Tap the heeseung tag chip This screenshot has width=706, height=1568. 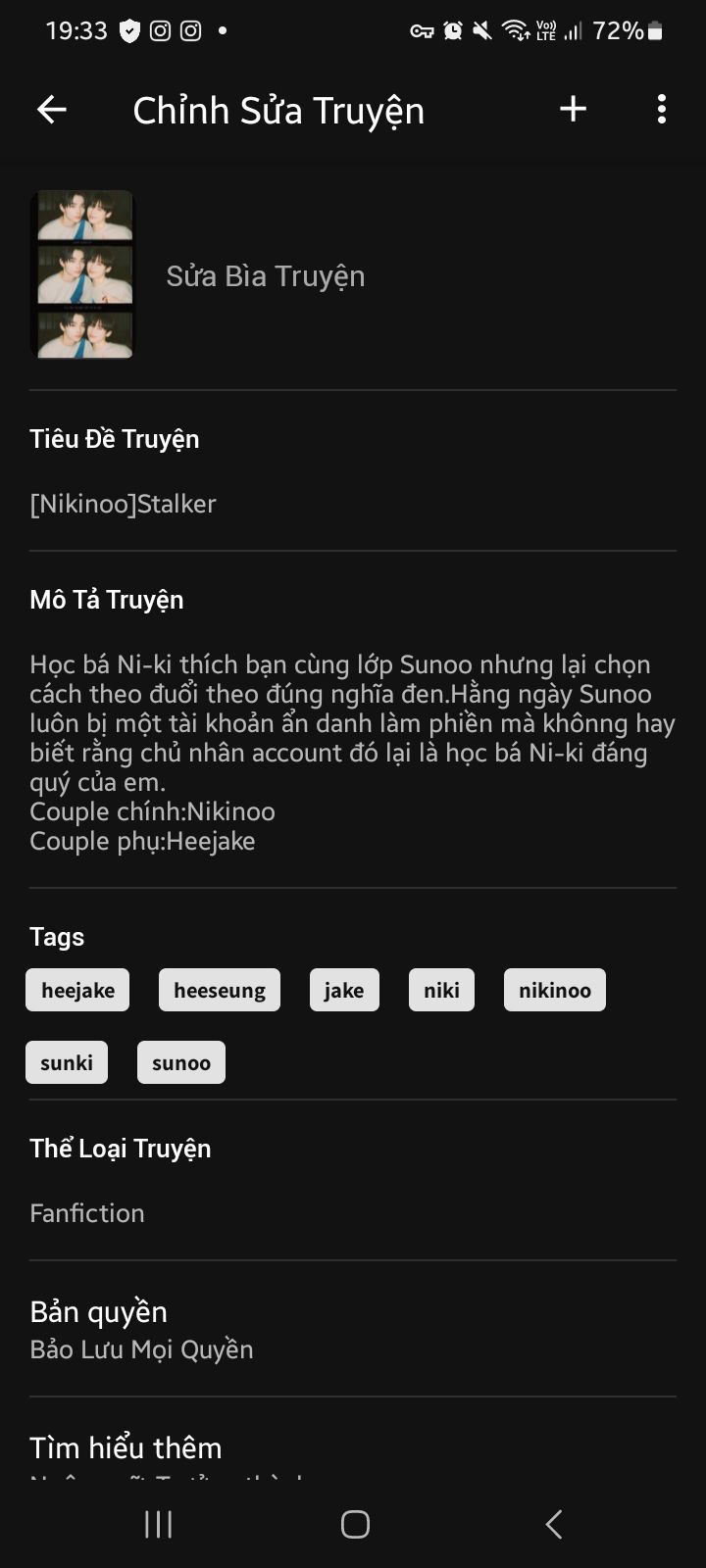click(220, 990)
